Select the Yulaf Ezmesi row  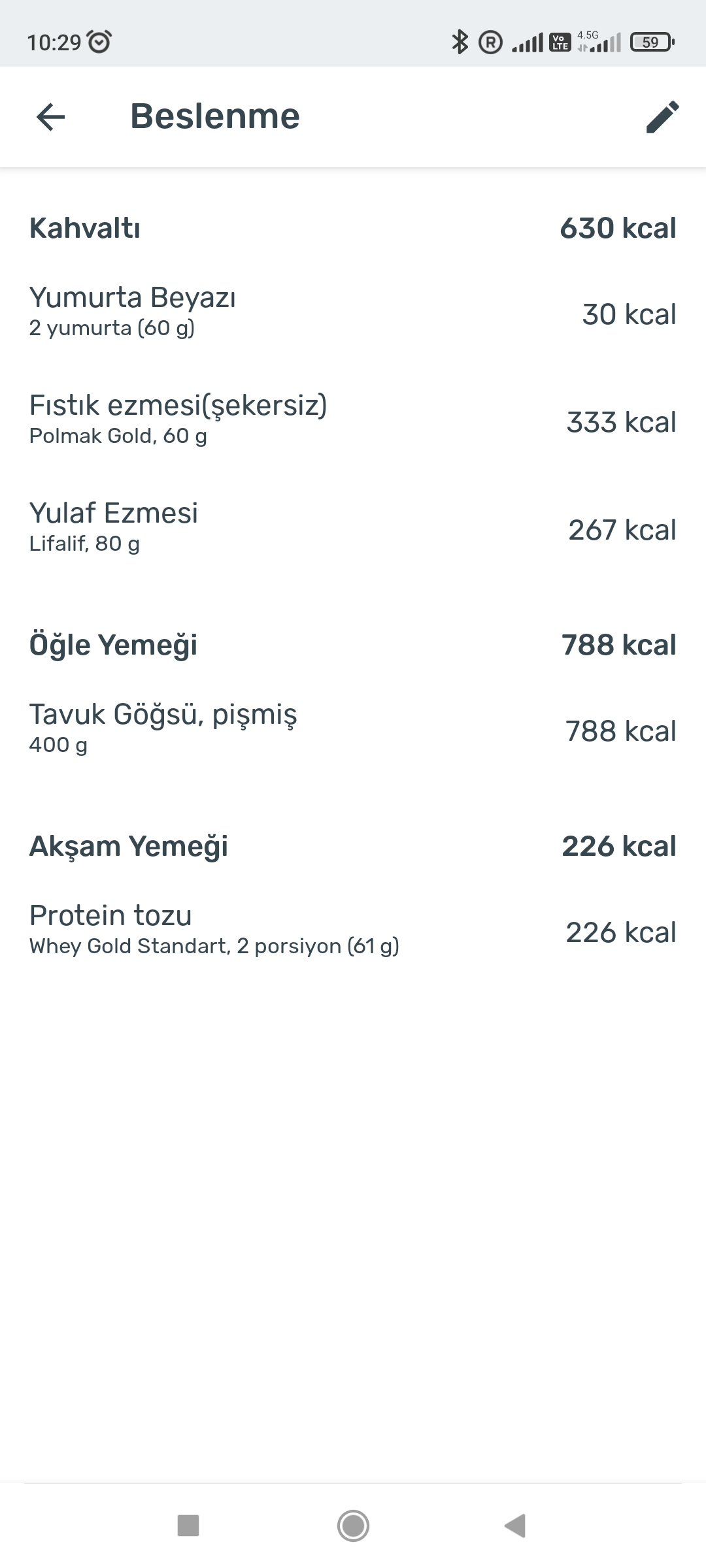(x=353, y=529)
